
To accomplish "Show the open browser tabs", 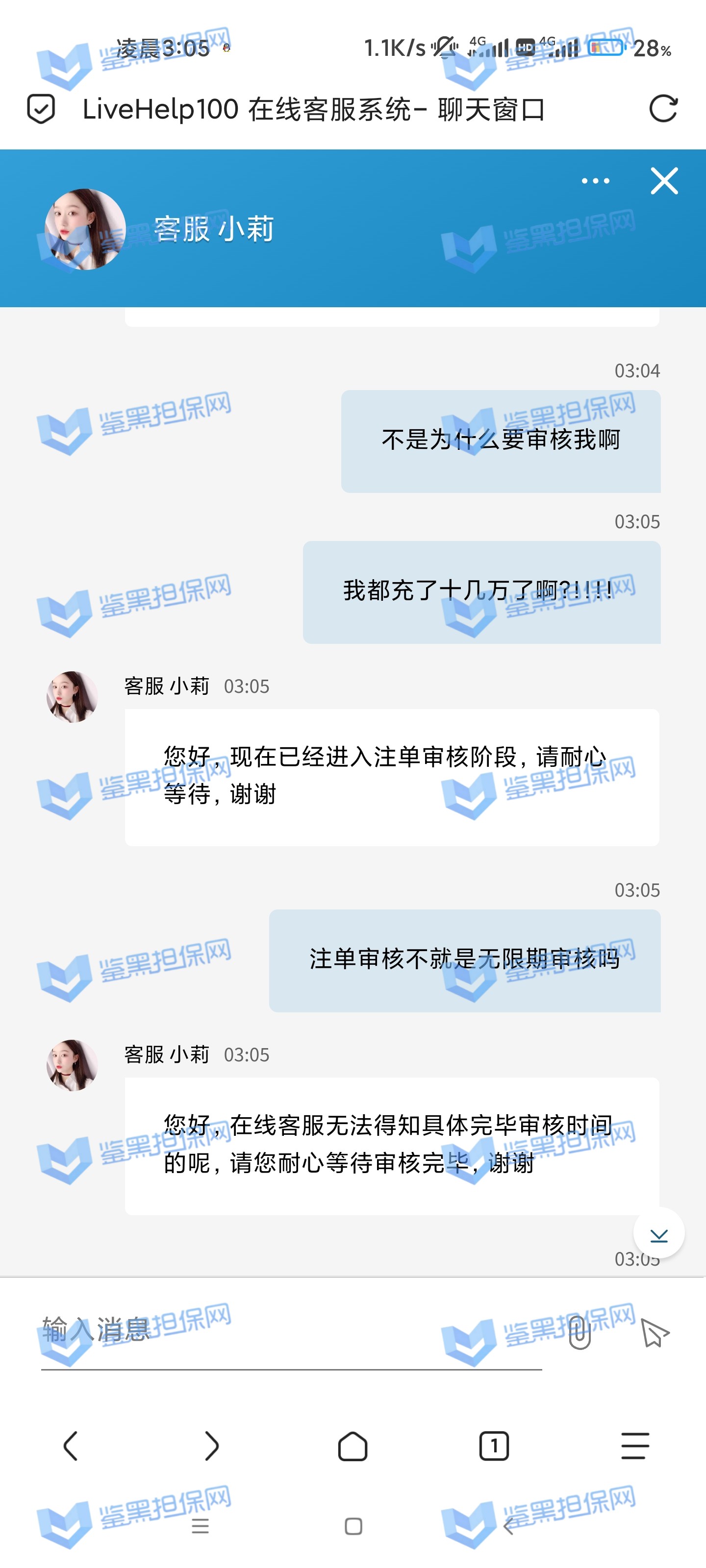I will [x=493, y=1445].
